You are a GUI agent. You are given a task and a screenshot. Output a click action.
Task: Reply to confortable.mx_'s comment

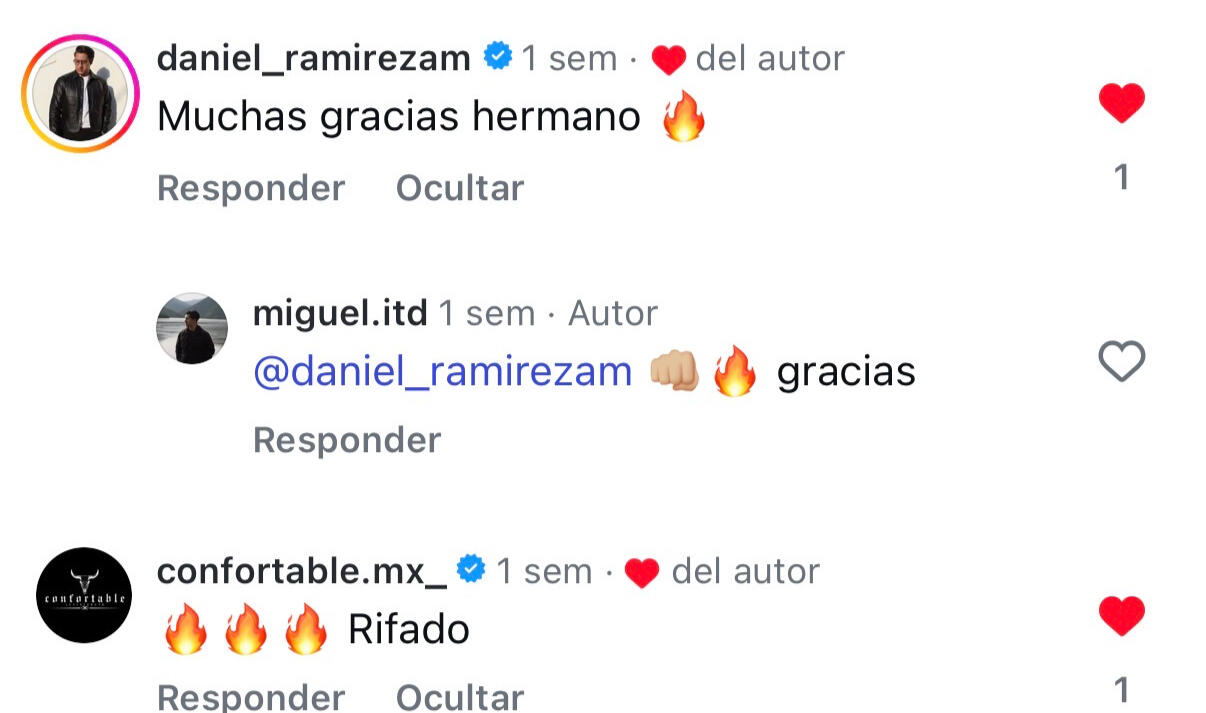coord(251,696)
